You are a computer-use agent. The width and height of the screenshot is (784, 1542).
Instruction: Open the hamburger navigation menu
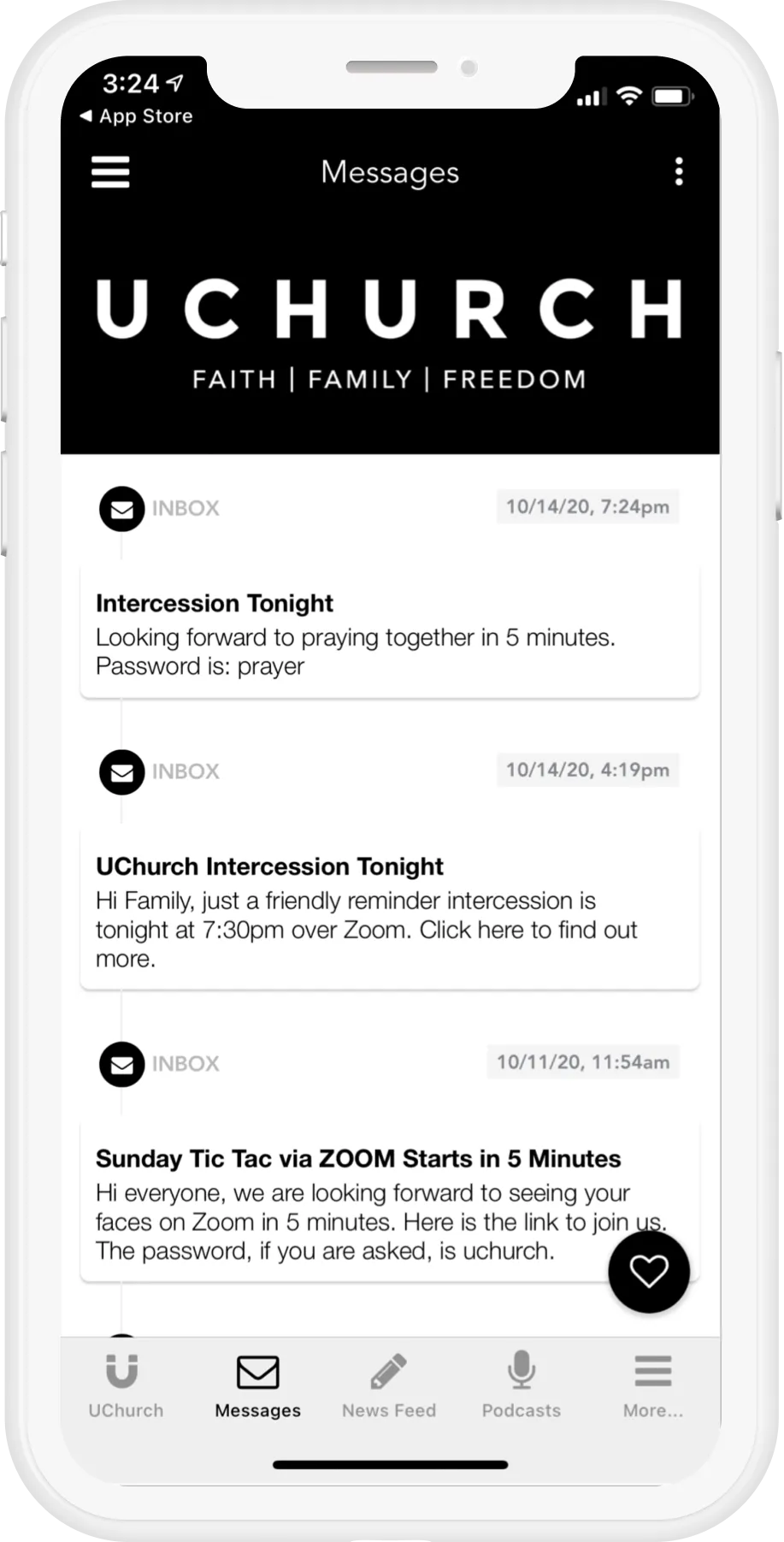110,172
